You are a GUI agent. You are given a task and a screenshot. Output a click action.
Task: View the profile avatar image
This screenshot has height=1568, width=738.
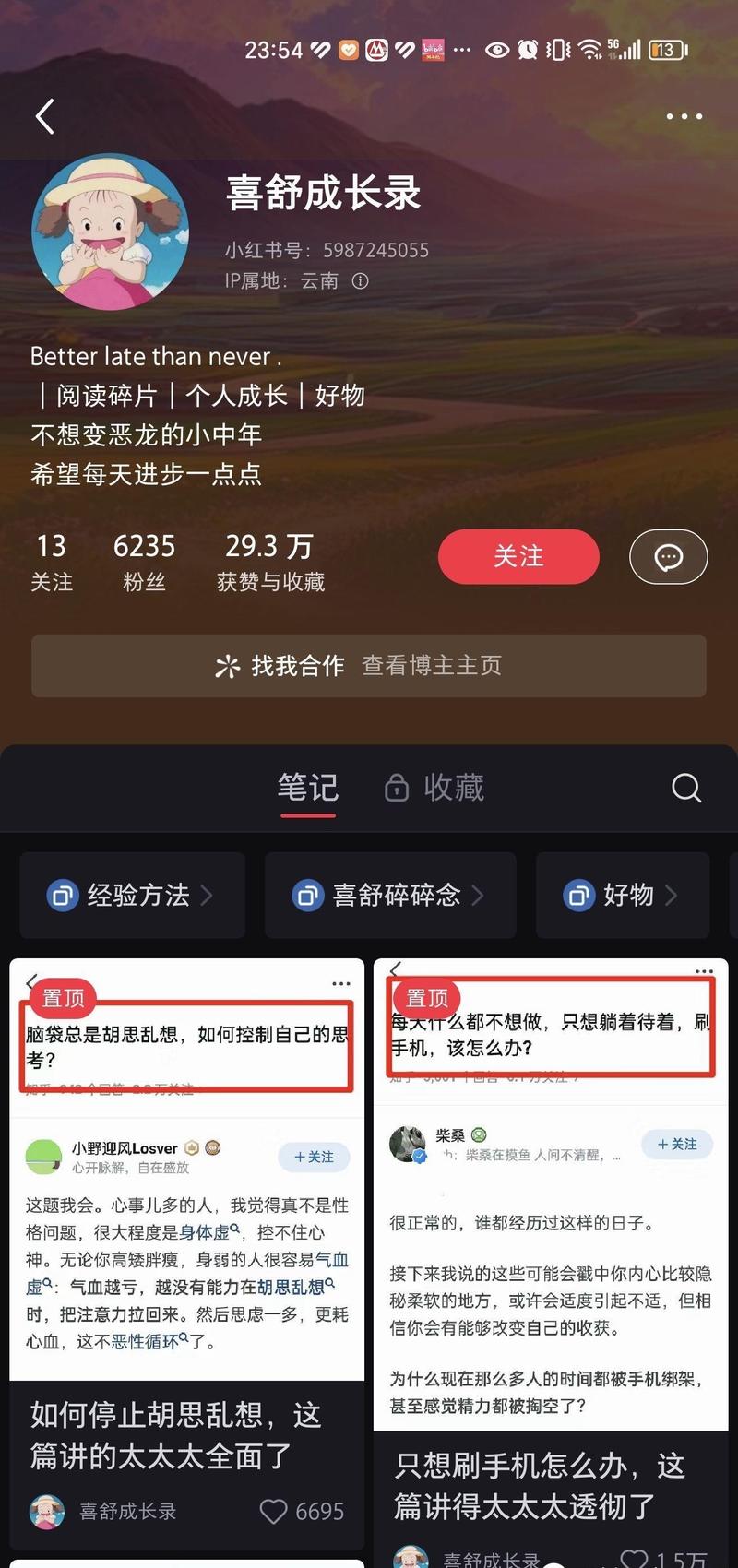pos(111,232)
